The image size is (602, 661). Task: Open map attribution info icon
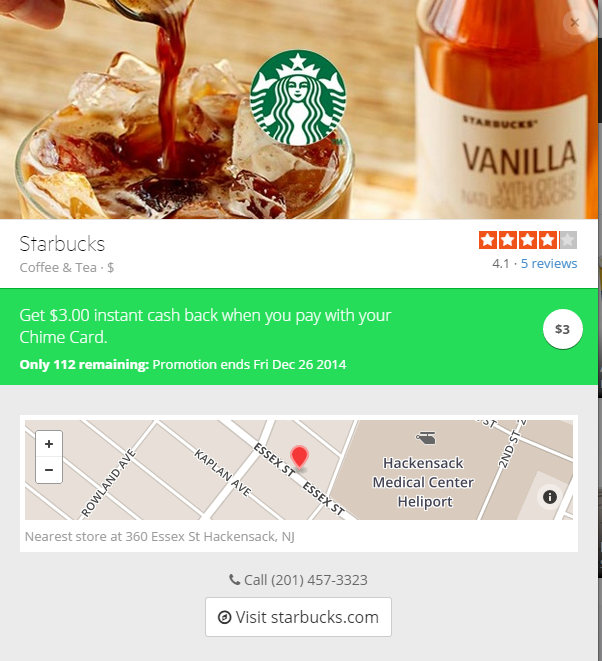(x=549, y=496)
